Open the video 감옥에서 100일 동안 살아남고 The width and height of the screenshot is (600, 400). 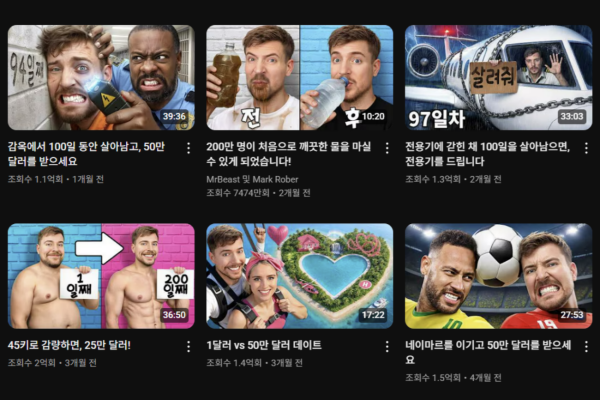point(100,77)
